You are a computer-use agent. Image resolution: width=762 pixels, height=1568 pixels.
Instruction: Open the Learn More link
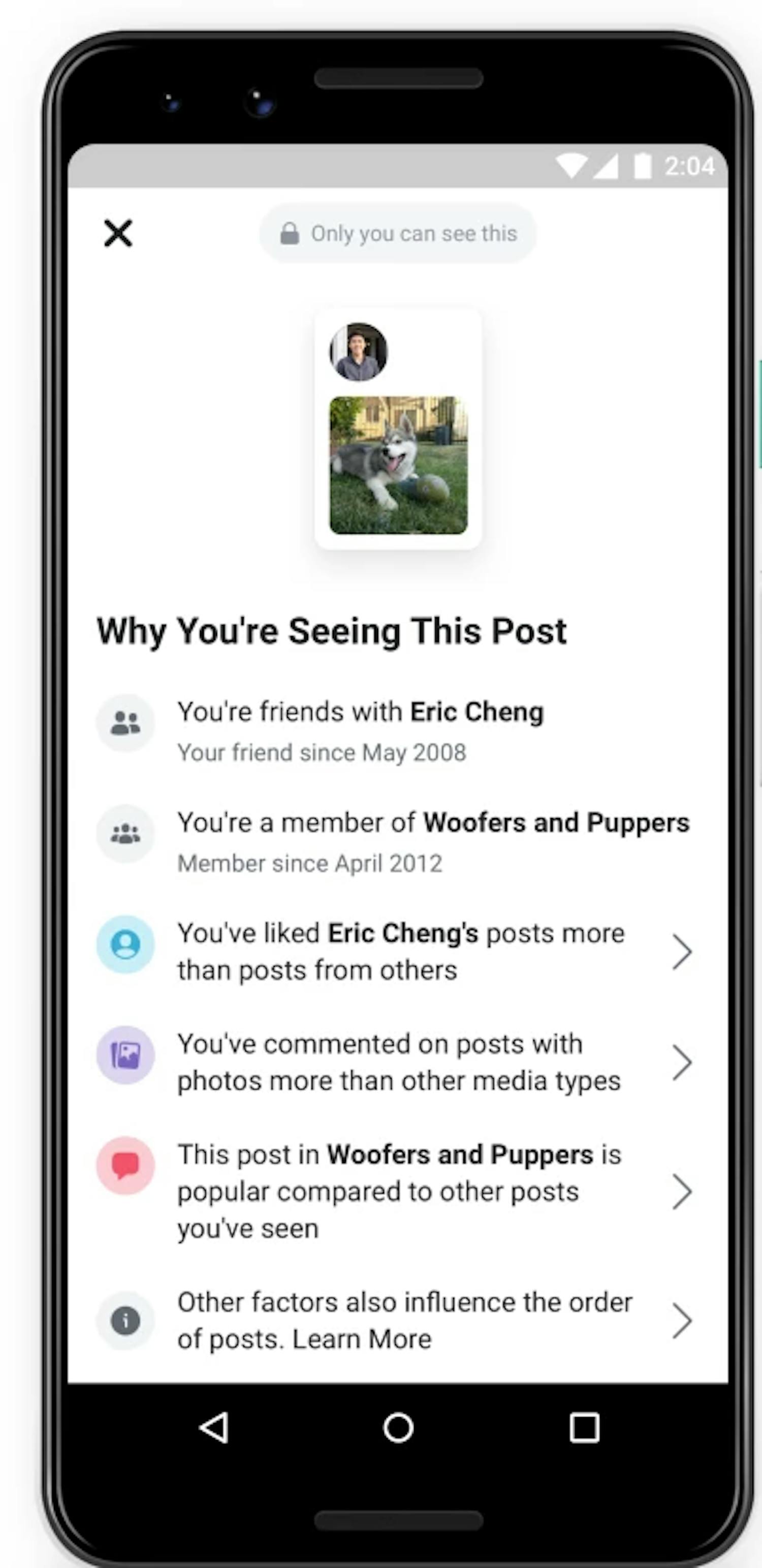[x=362, y=1338]
